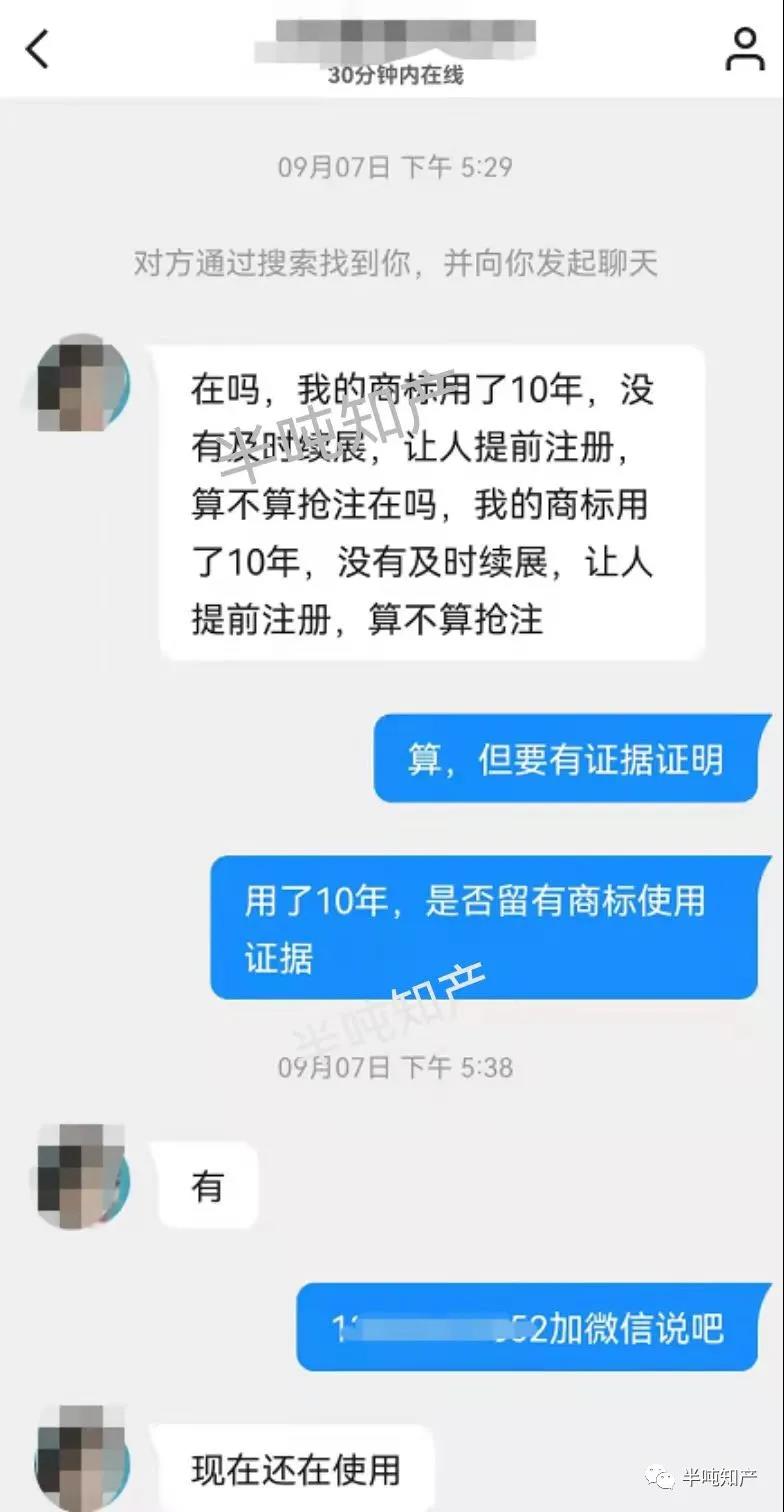Tap the avatar beside "现在还在使用" message

click(x=83, y=1458)
